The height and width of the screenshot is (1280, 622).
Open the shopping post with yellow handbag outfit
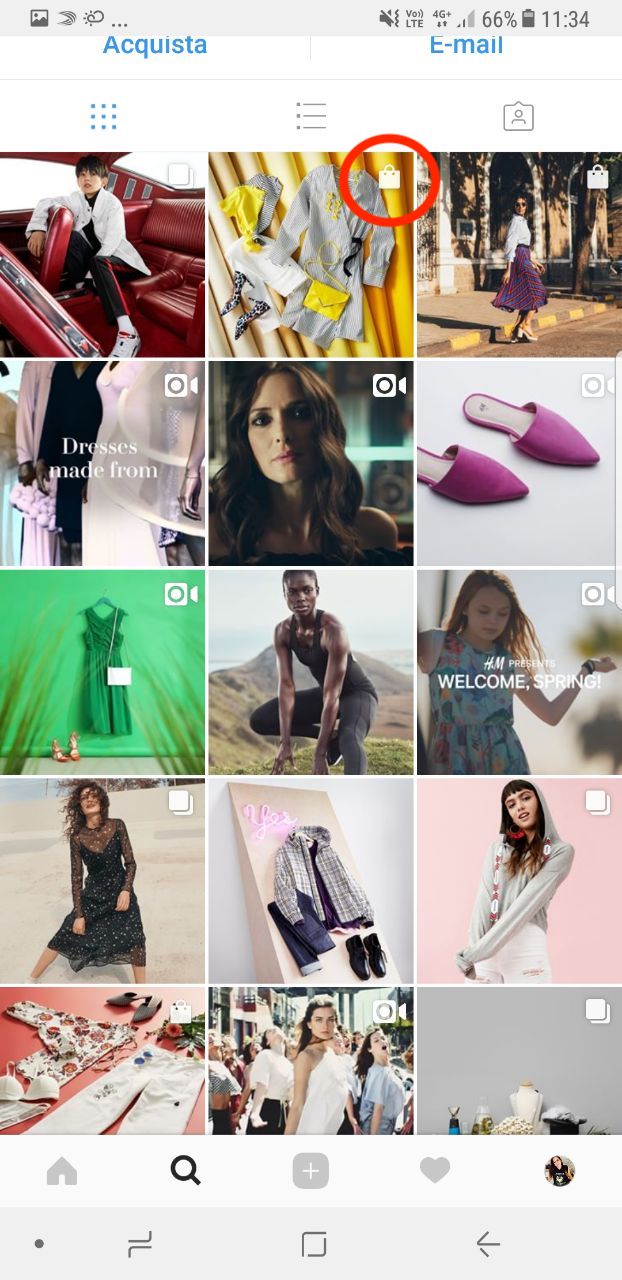click(x=311, y=255)
